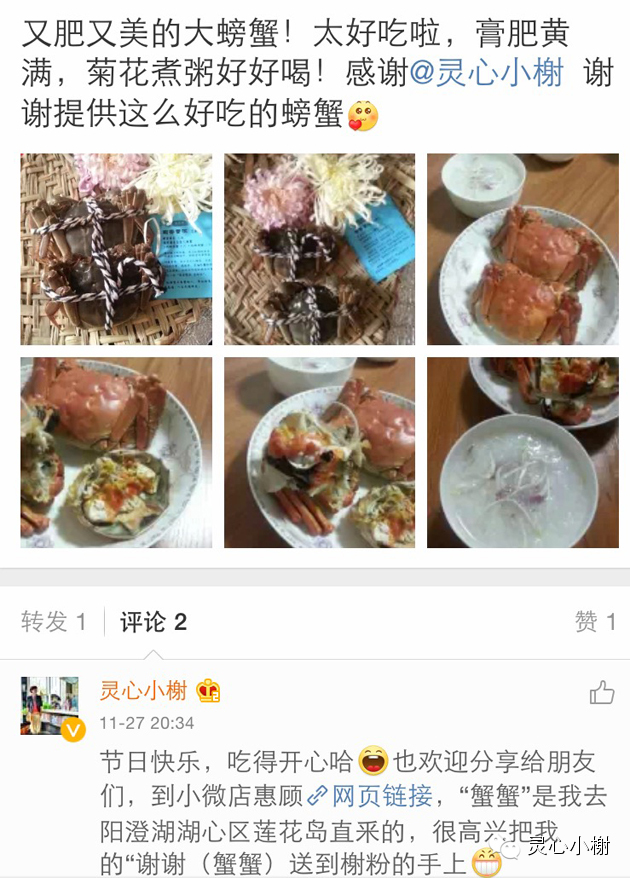
Task: Enlarge the close-up photo of the porridge bowl
Action: pyautogui.click(x=522, y=452)
